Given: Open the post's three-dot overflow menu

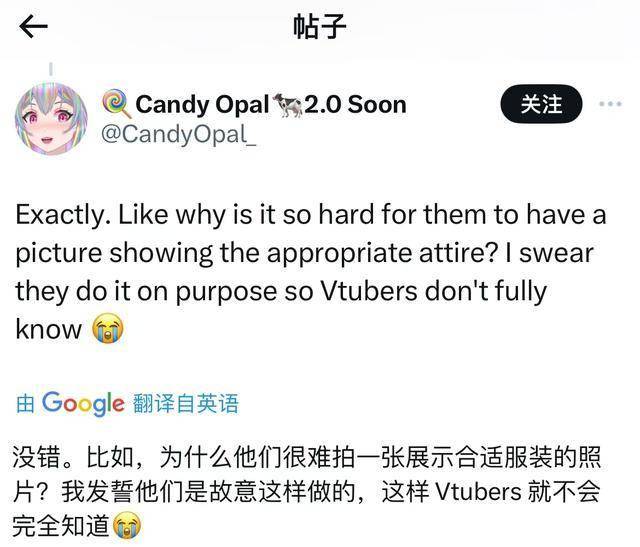Looking at the screenshot, I should tap(609, 104).
